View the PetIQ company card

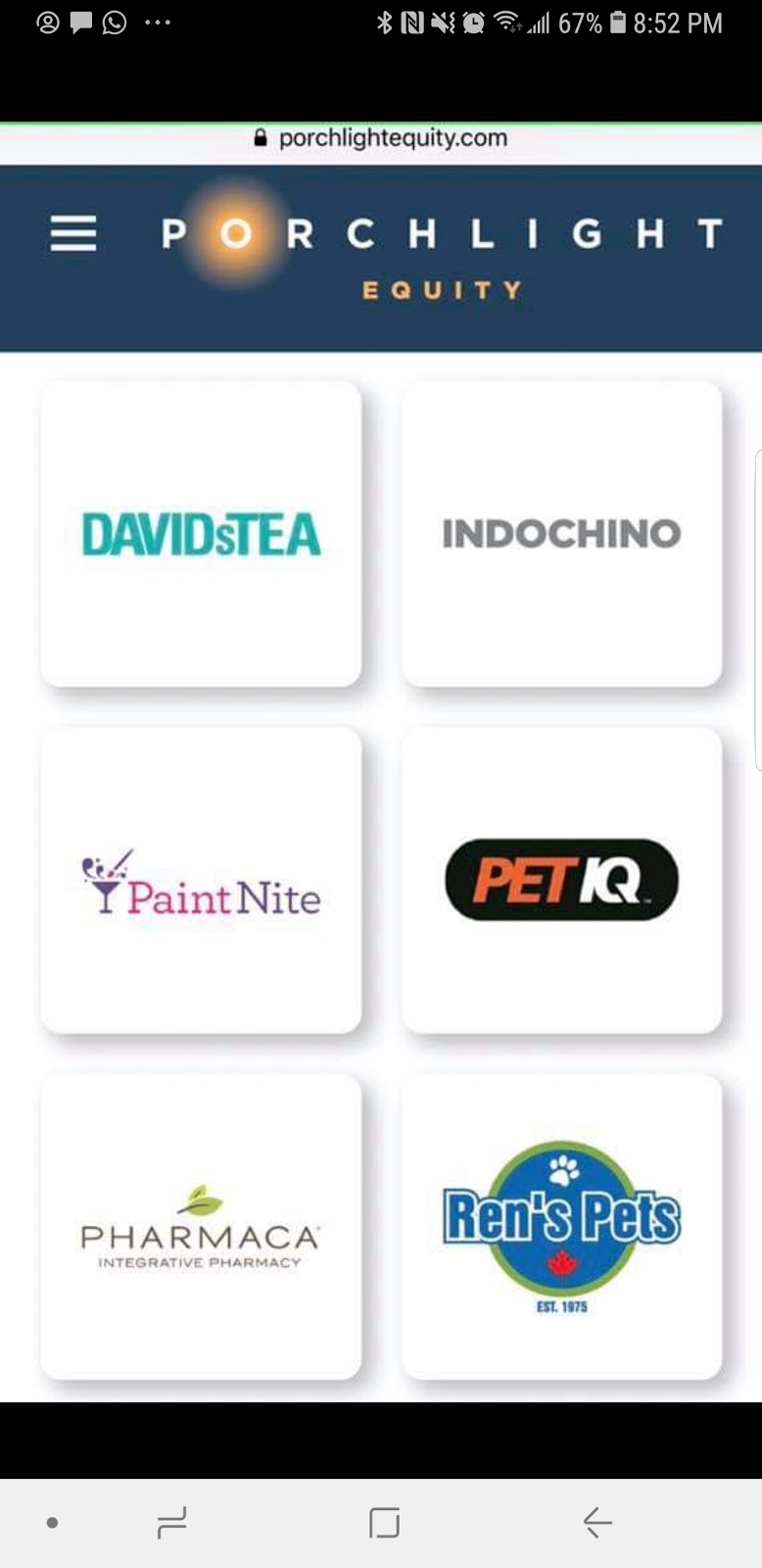(x=561, y=880)
